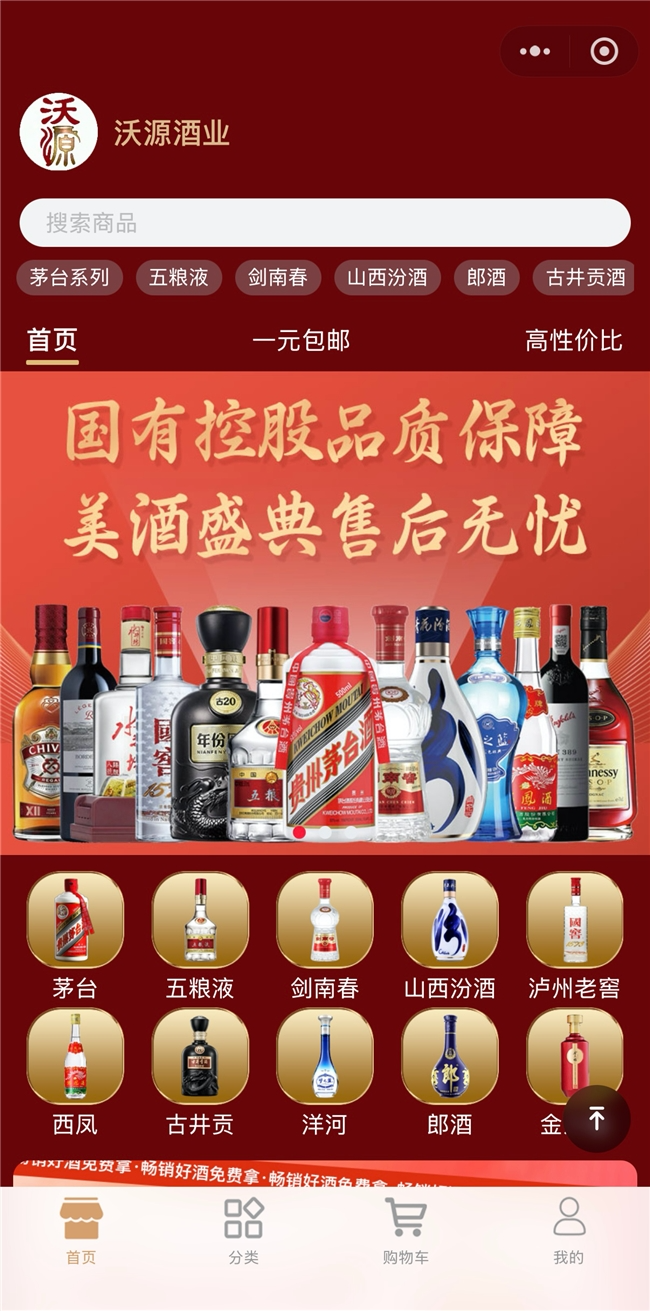This screenshot has width=650, height=1311.
Task: Open the mini program more options menu
Action: pyautogui.click(x=536, y=51)
